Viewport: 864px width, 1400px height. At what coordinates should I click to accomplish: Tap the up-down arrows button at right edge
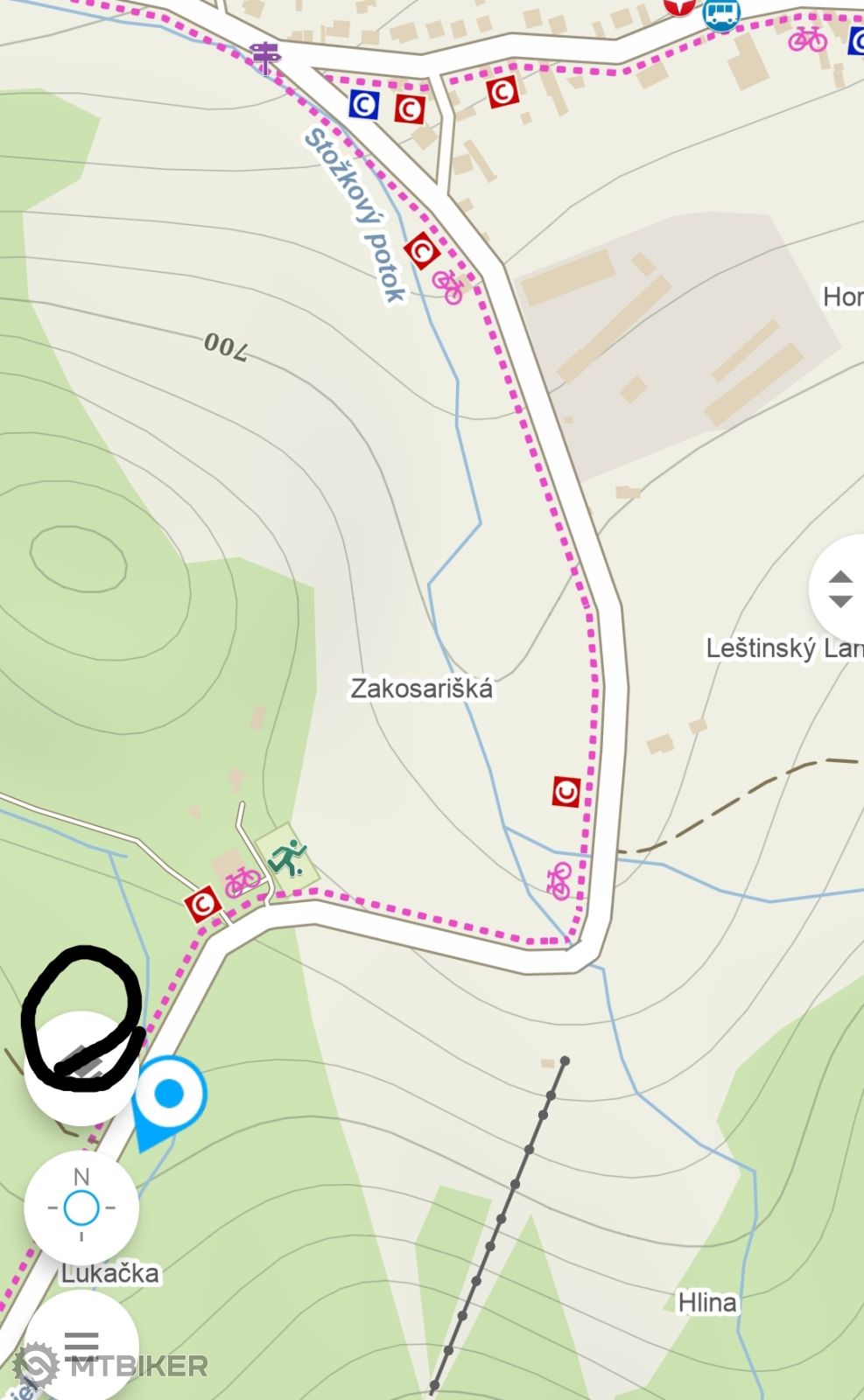point(839,589)
